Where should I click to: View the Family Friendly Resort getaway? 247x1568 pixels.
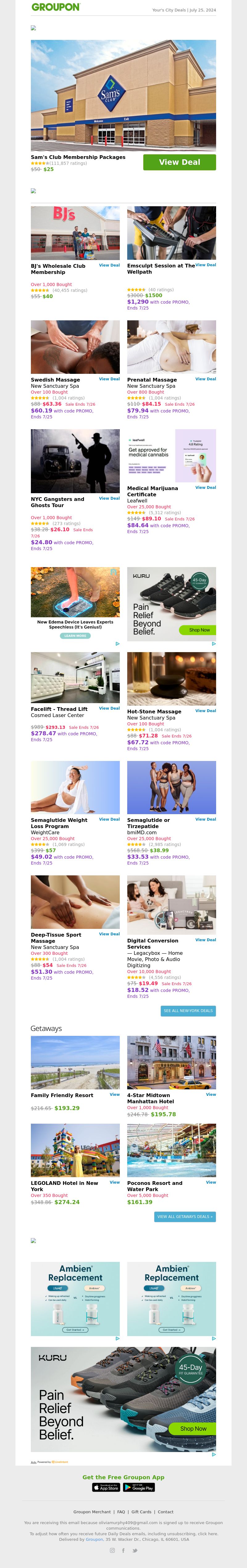click(114, 1094)
